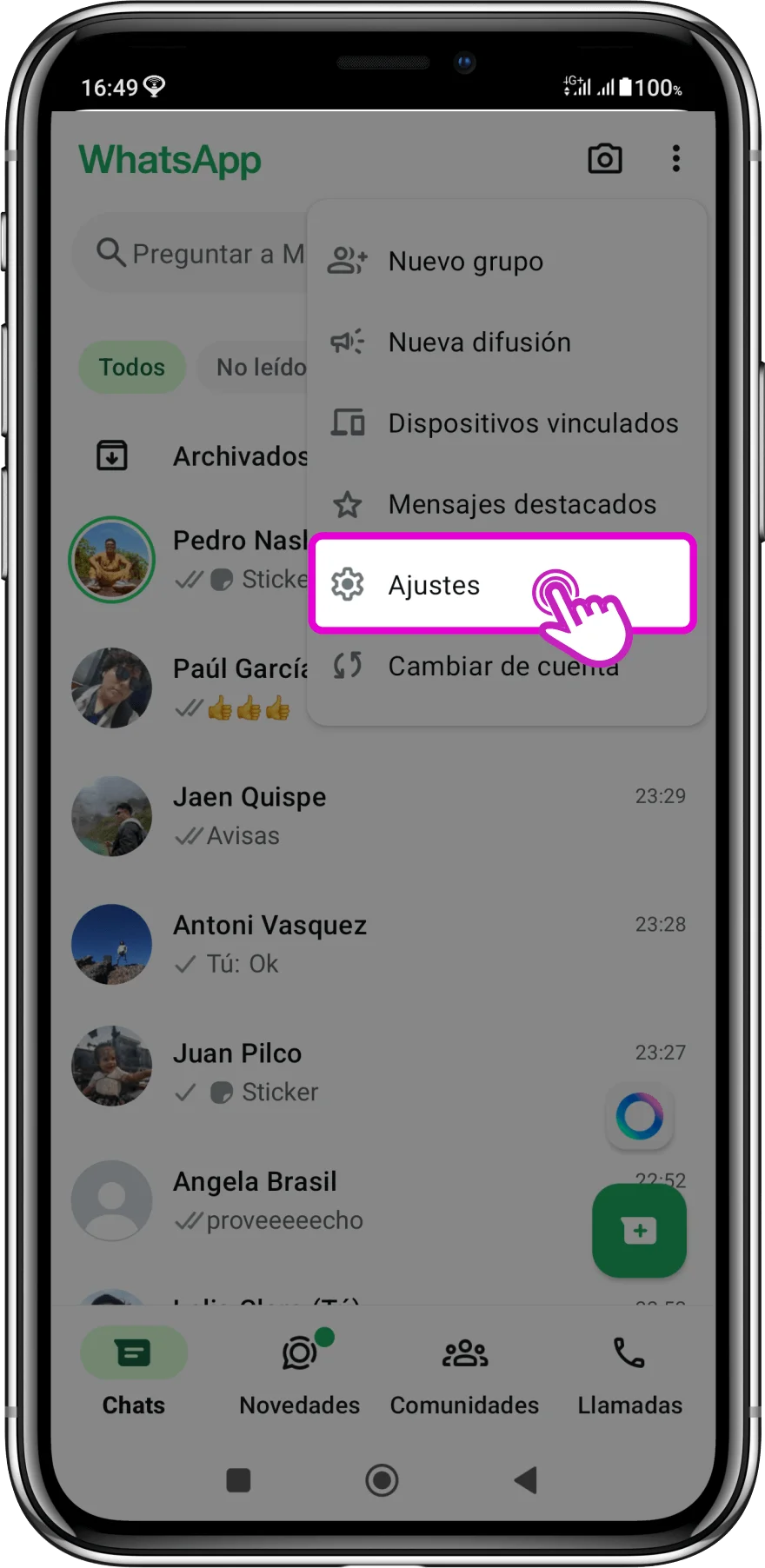The image size is (765, 1568).
Task: Tap the system home button
Action: 382,1480
